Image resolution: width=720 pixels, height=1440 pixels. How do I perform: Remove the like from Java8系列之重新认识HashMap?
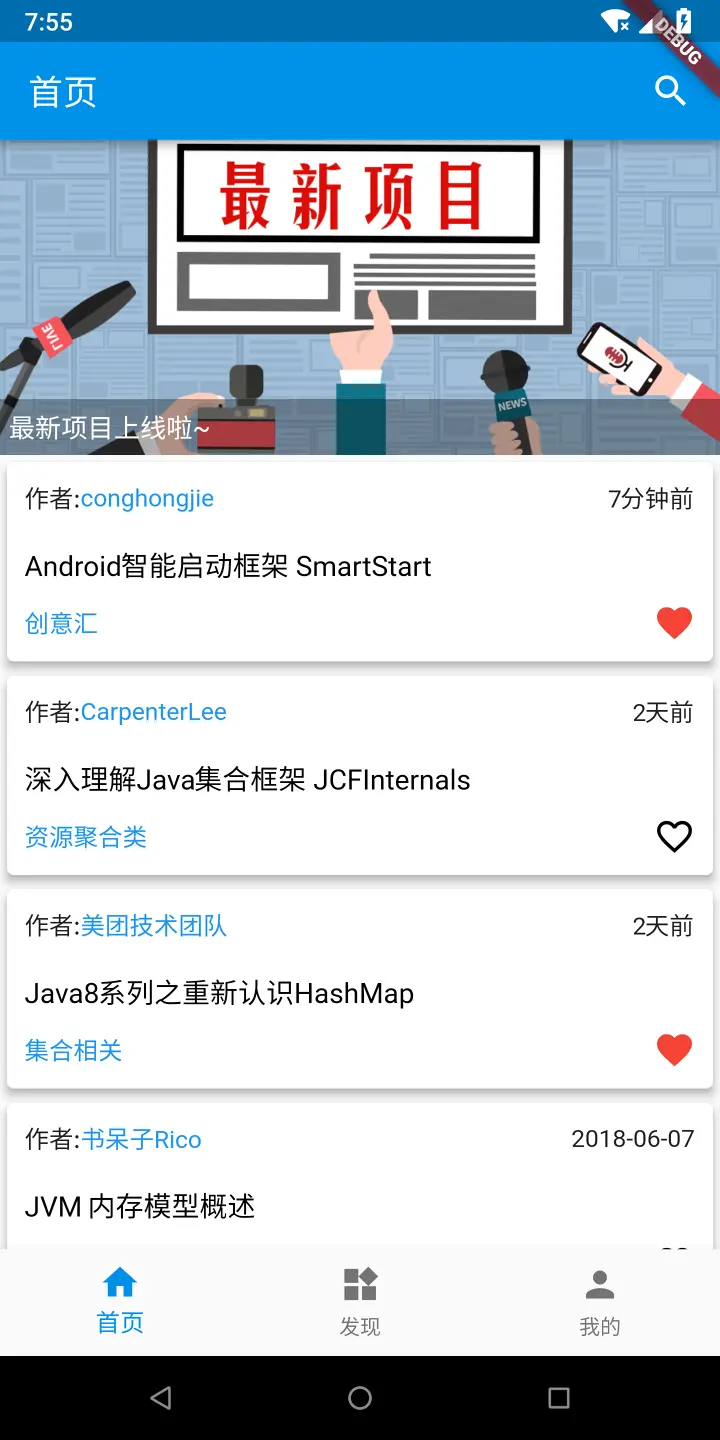click(x=674, y=1049)
